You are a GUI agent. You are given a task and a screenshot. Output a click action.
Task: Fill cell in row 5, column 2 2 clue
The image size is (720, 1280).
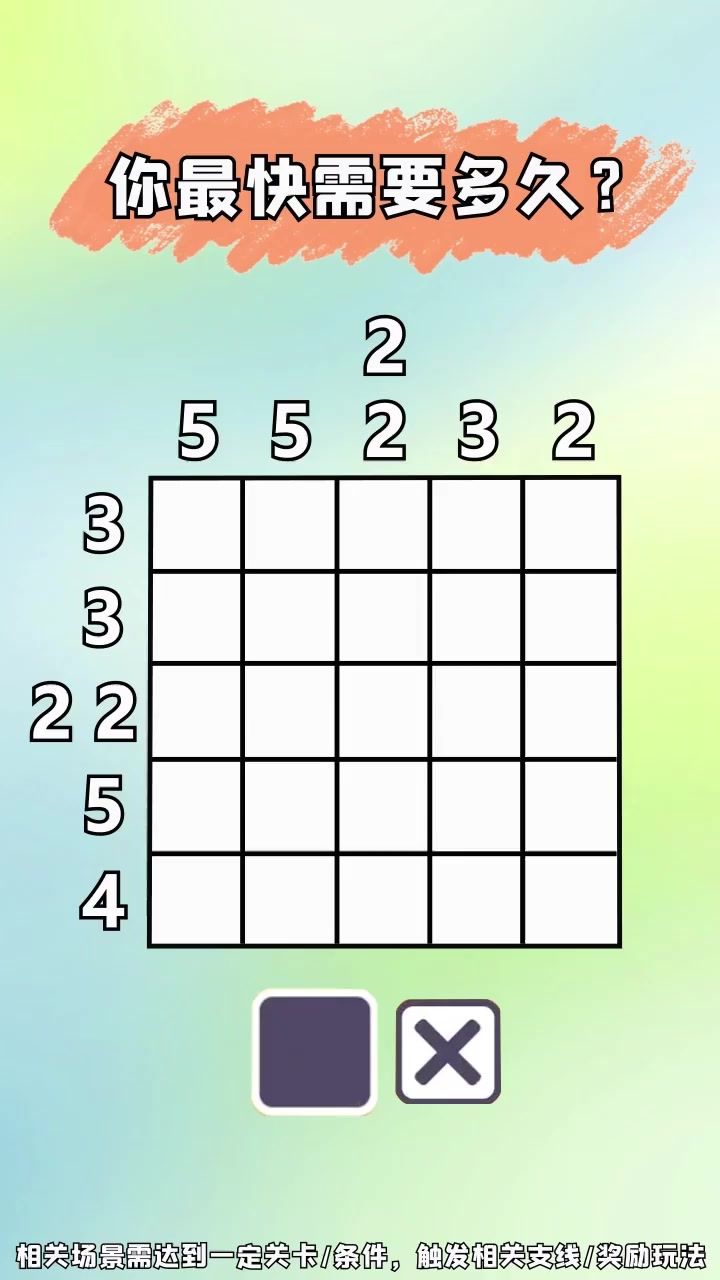(384, 805)
